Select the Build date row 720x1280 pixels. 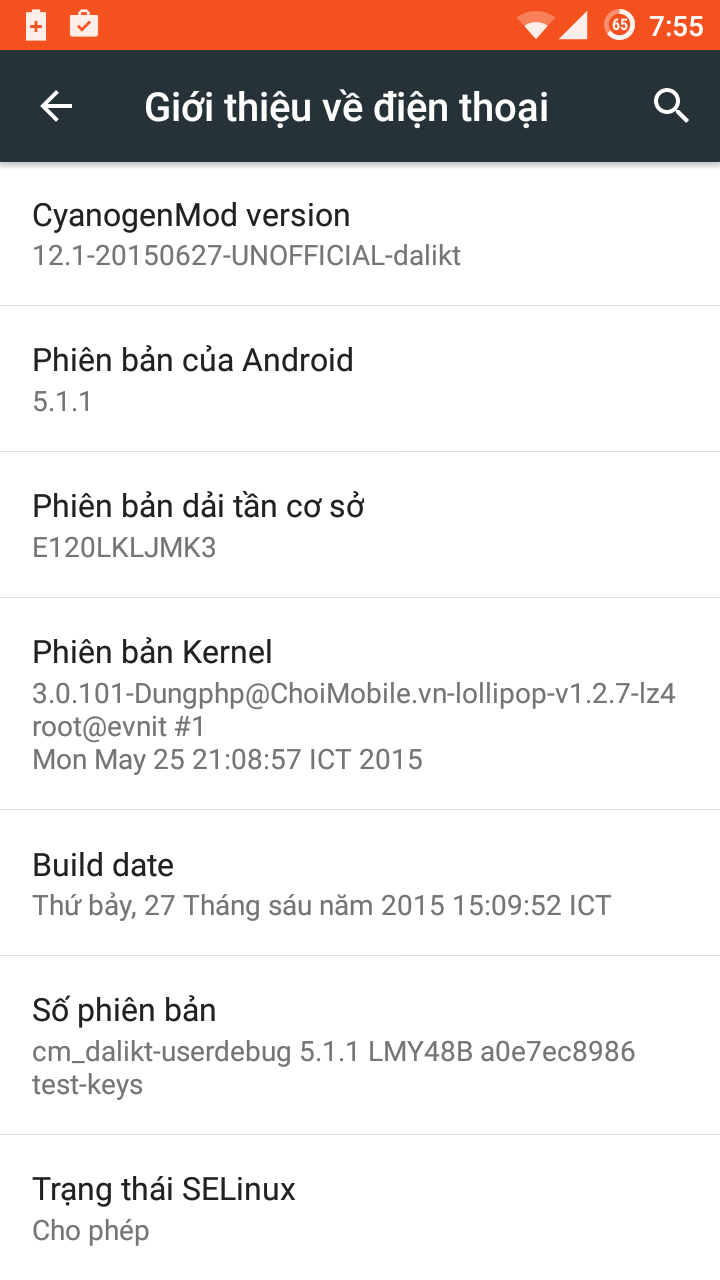360,883
